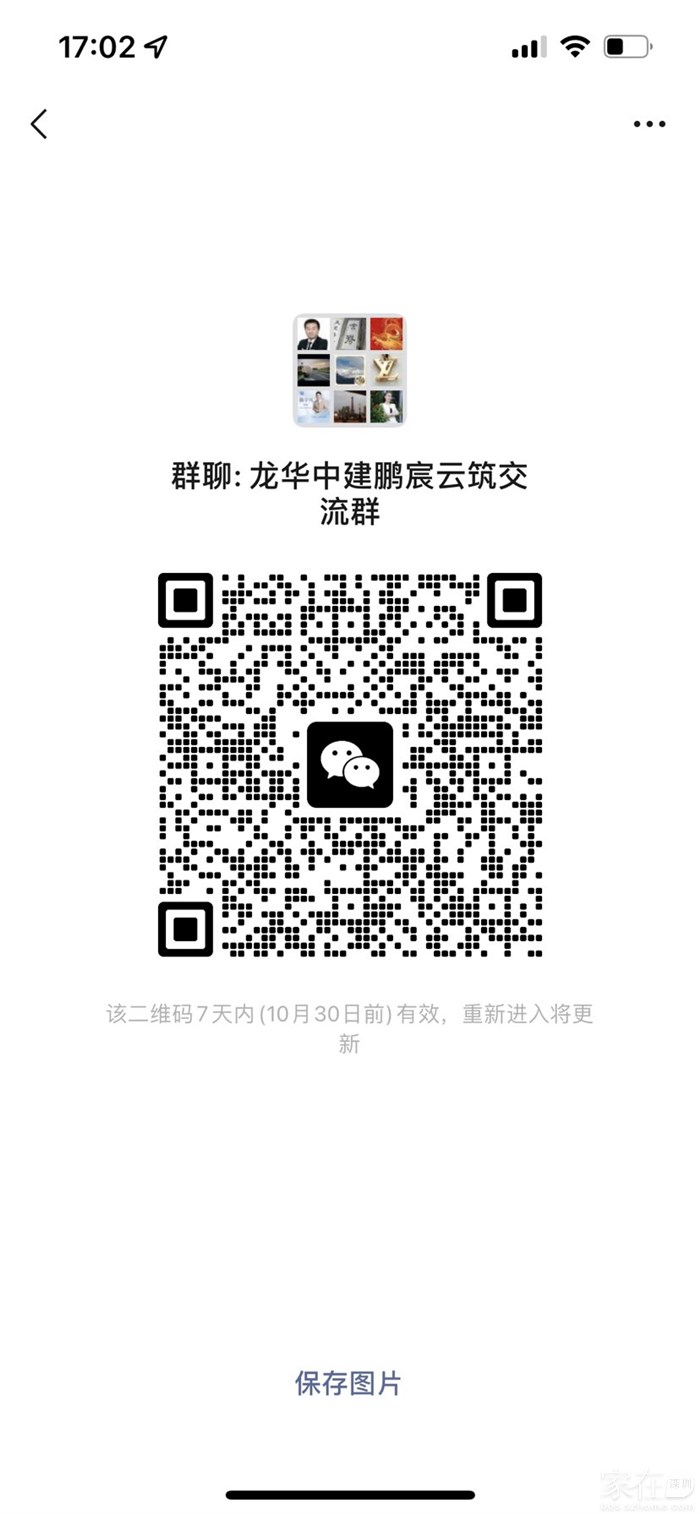Go back with the top-left arrow
700x1514 pixels.
click(x=39, y=125)
